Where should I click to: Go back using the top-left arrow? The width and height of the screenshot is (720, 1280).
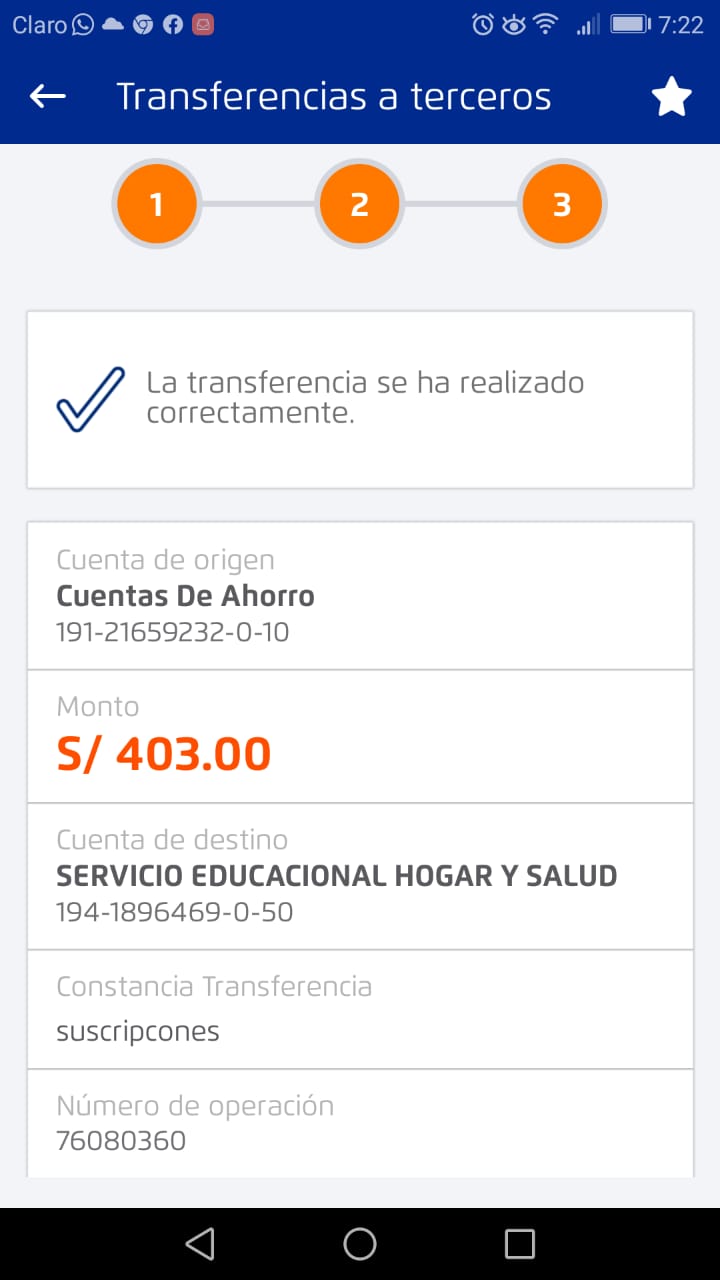click(x=47, y=96)
